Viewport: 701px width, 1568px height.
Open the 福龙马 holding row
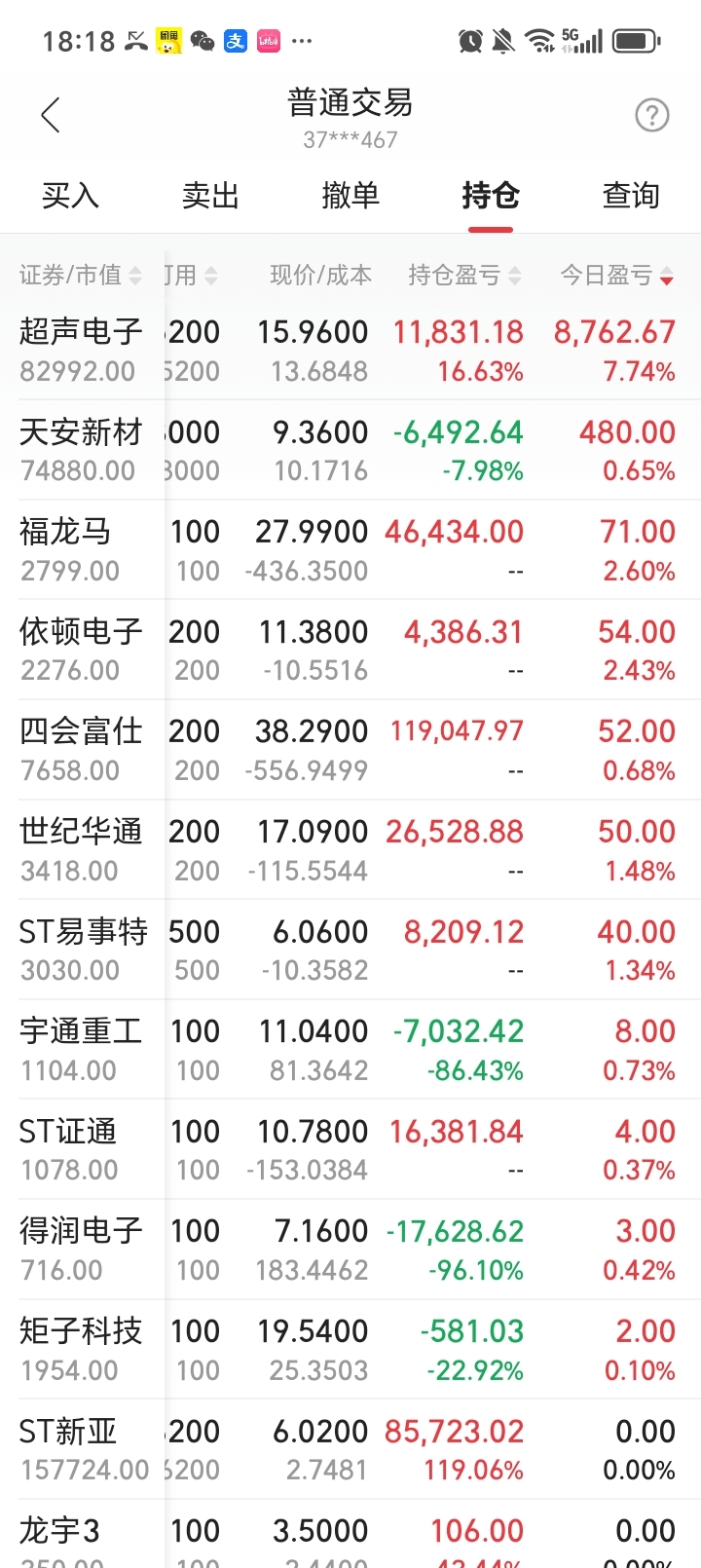350,549
